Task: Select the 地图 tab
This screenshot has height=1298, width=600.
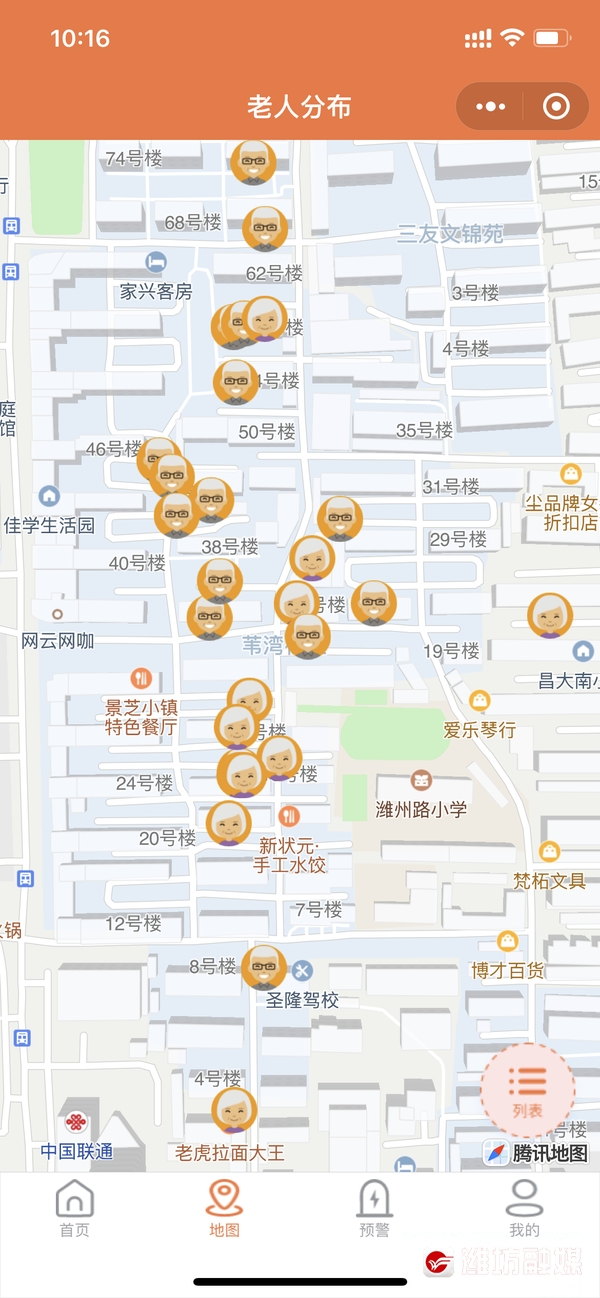Action: point(224,1208)
